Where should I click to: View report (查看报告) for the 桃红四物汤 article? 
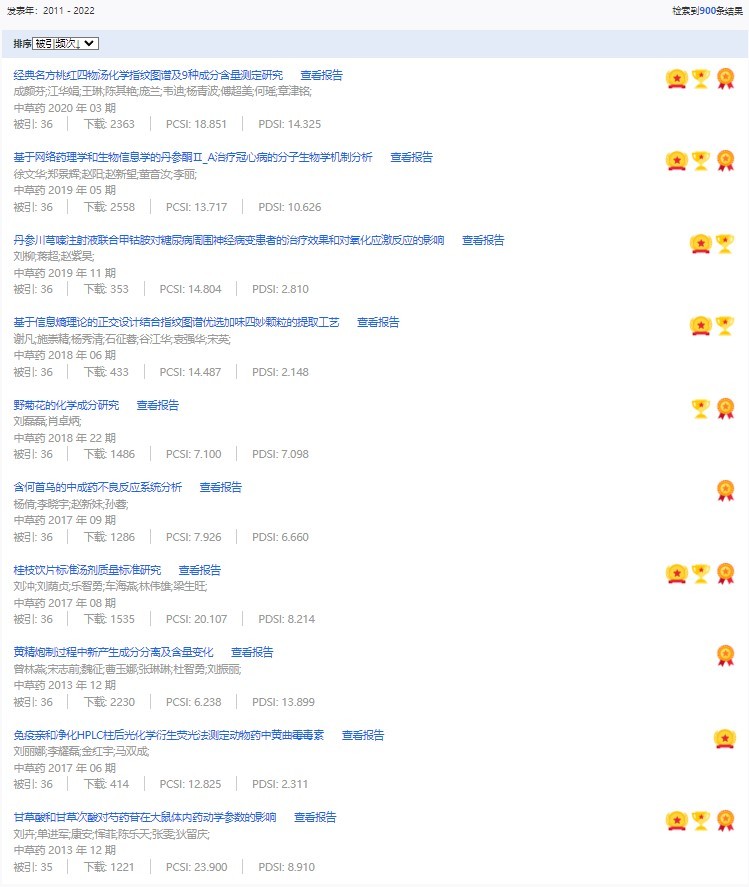321,75
